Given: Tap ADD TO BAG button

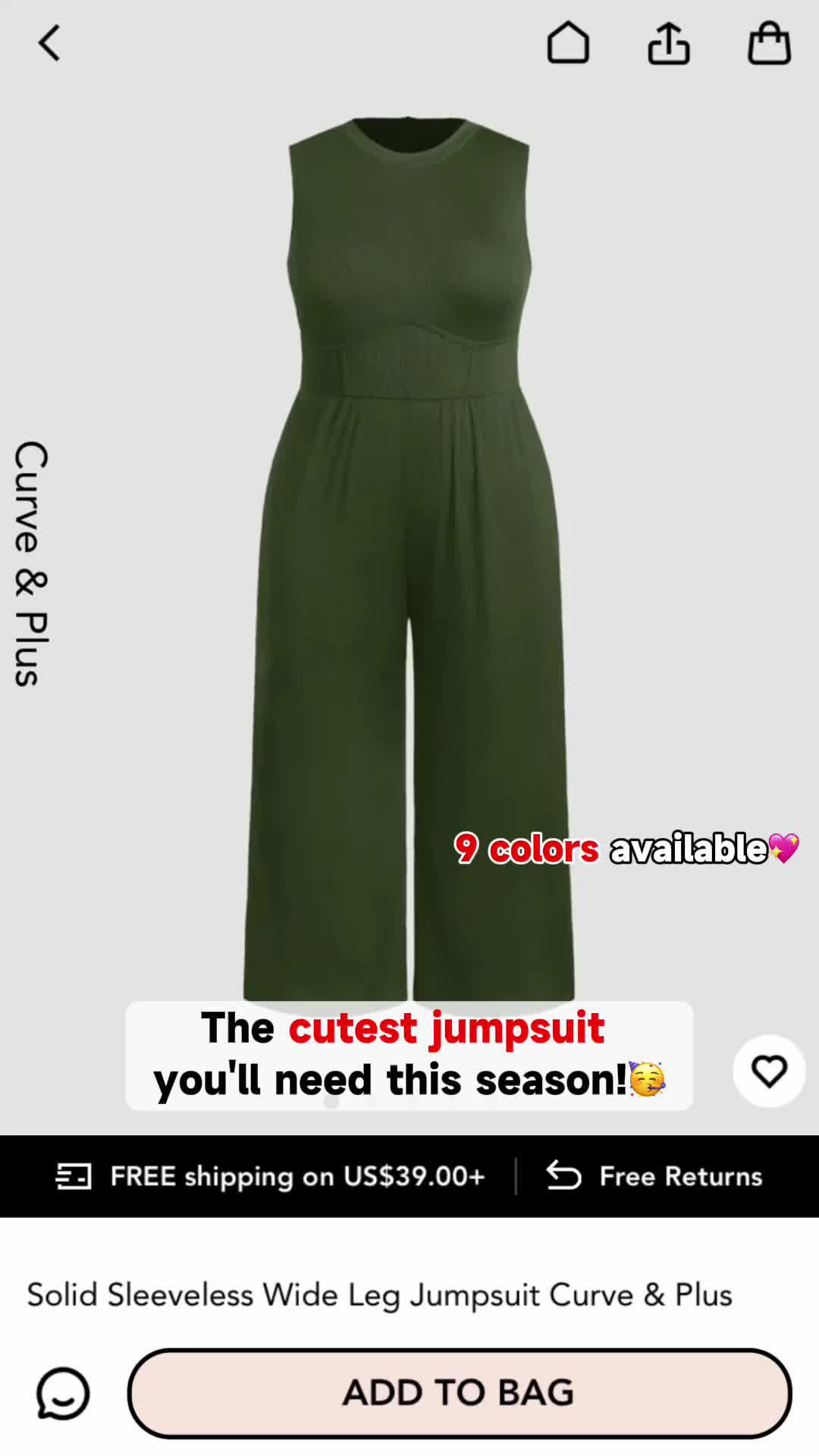Looking at the screenshot, I should (x=460, y=1393).
